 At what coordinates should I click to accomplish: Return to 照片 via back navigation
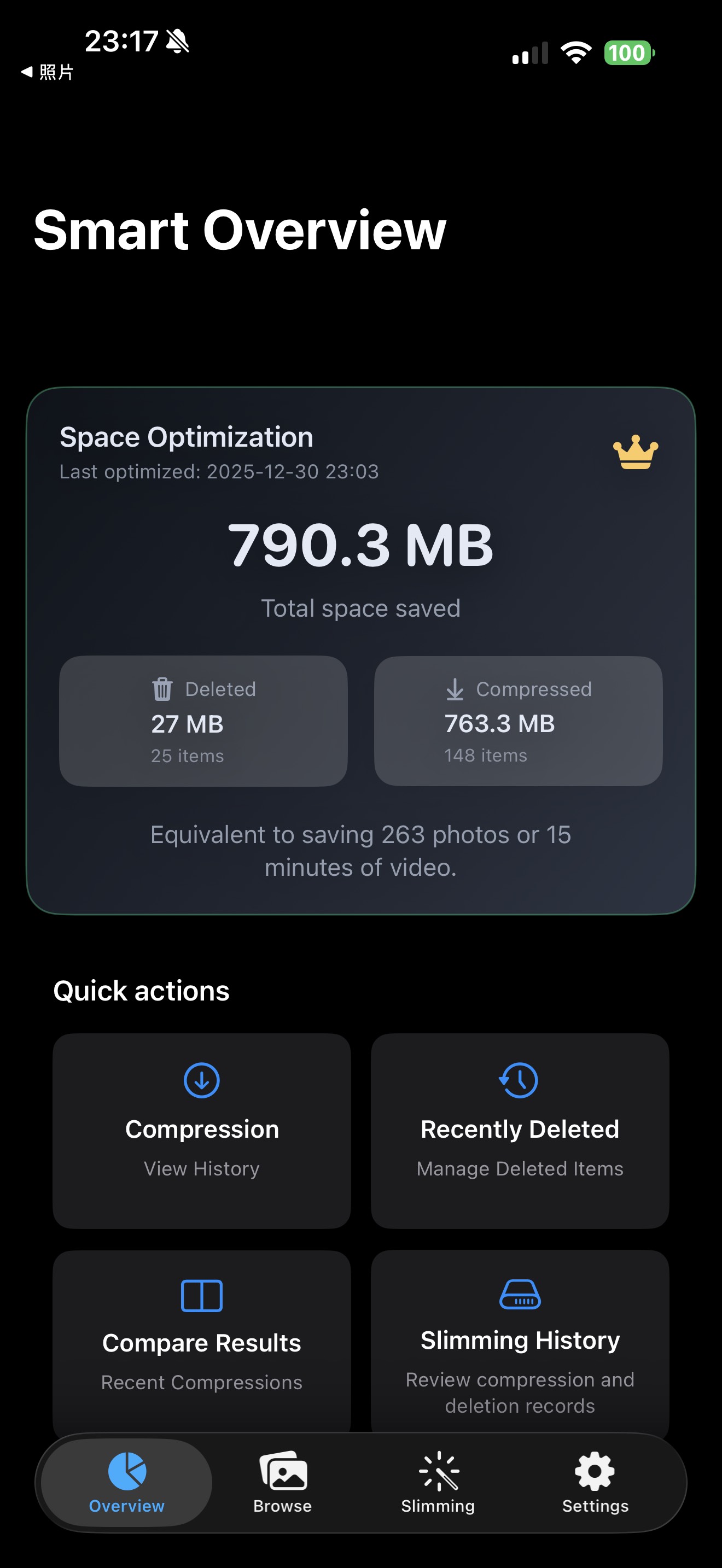(45, 72)
